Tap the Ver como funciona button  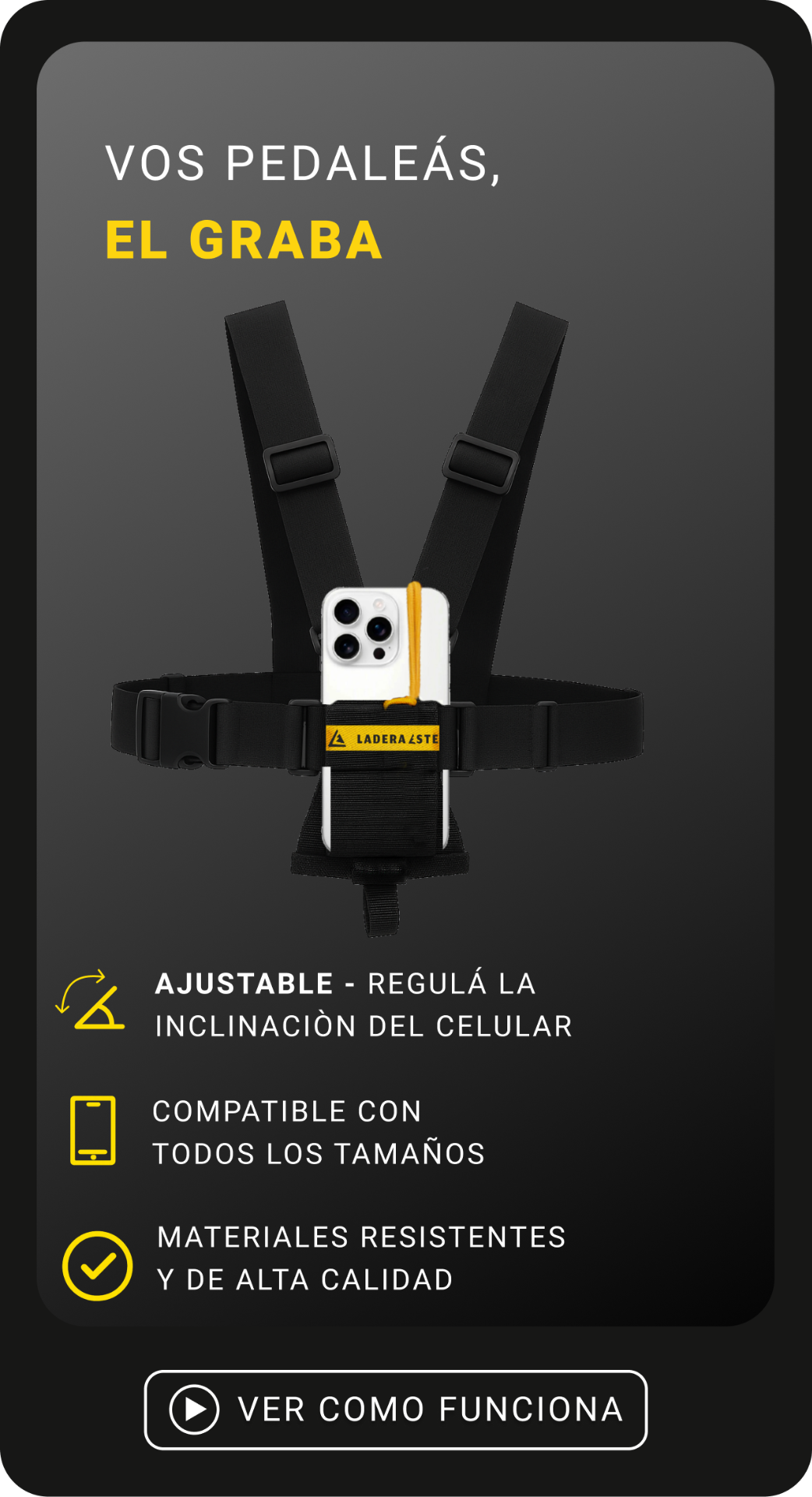pos(396,1410)
